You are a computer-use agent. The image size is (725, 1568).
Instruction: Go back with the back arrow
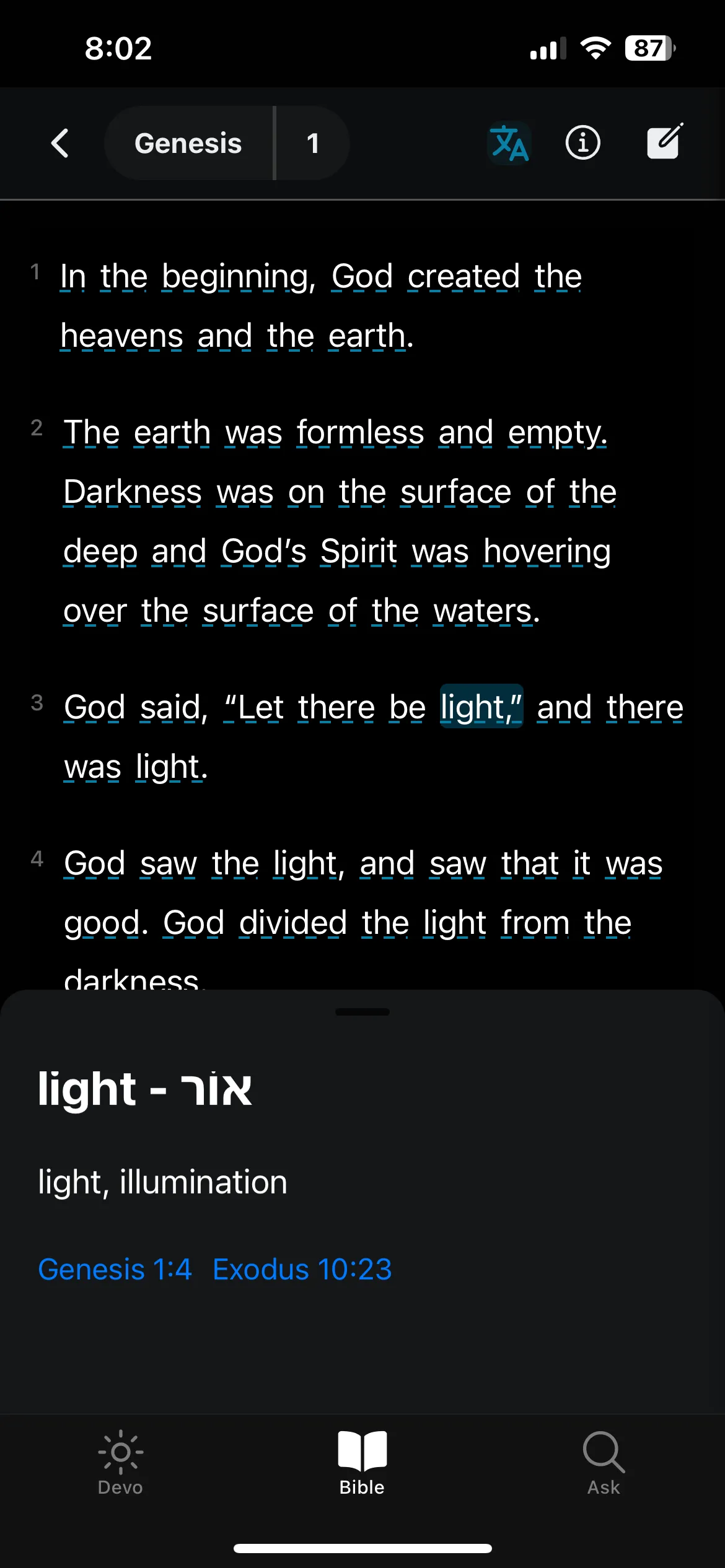click(x=60, y=144)
